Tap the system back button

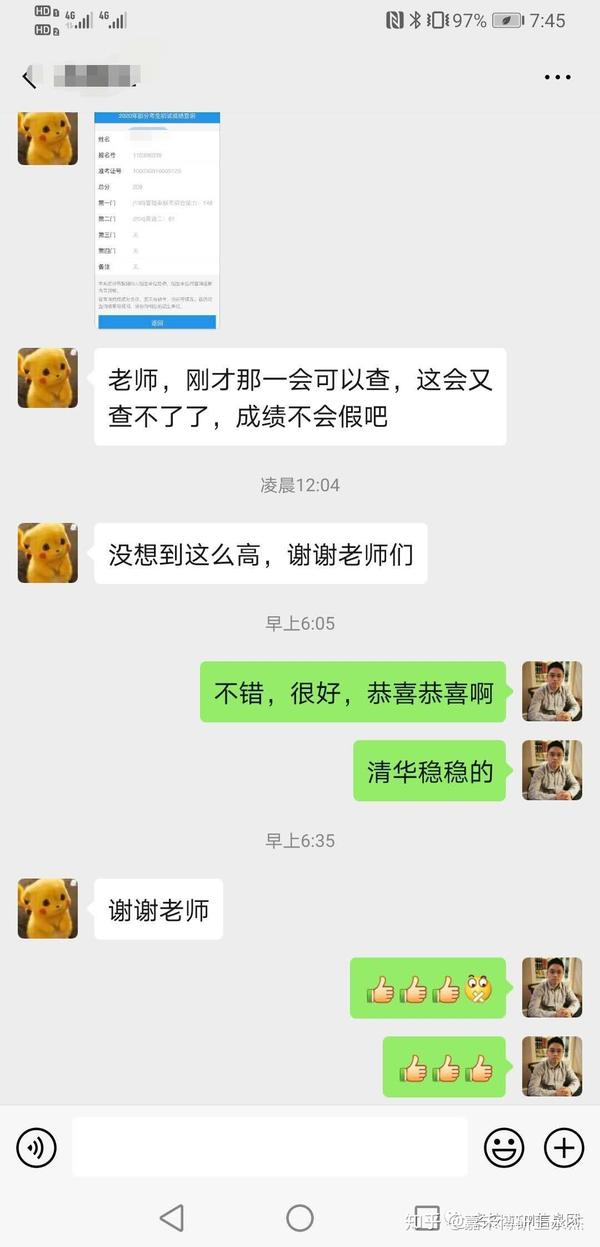[172, 1217]
